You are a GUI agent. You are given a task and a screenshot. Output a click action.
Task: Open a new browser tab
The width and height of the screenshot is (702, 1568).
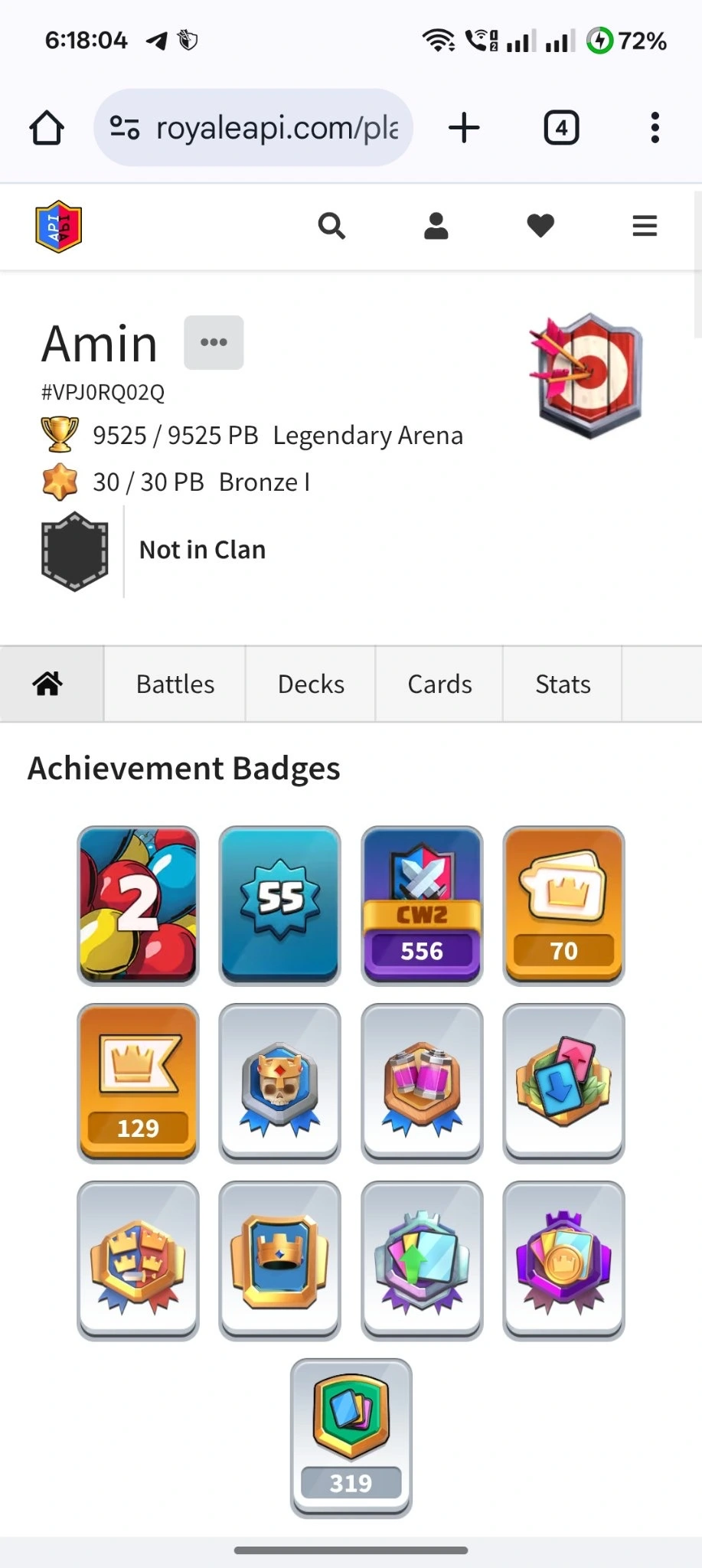tap(464, 127)
